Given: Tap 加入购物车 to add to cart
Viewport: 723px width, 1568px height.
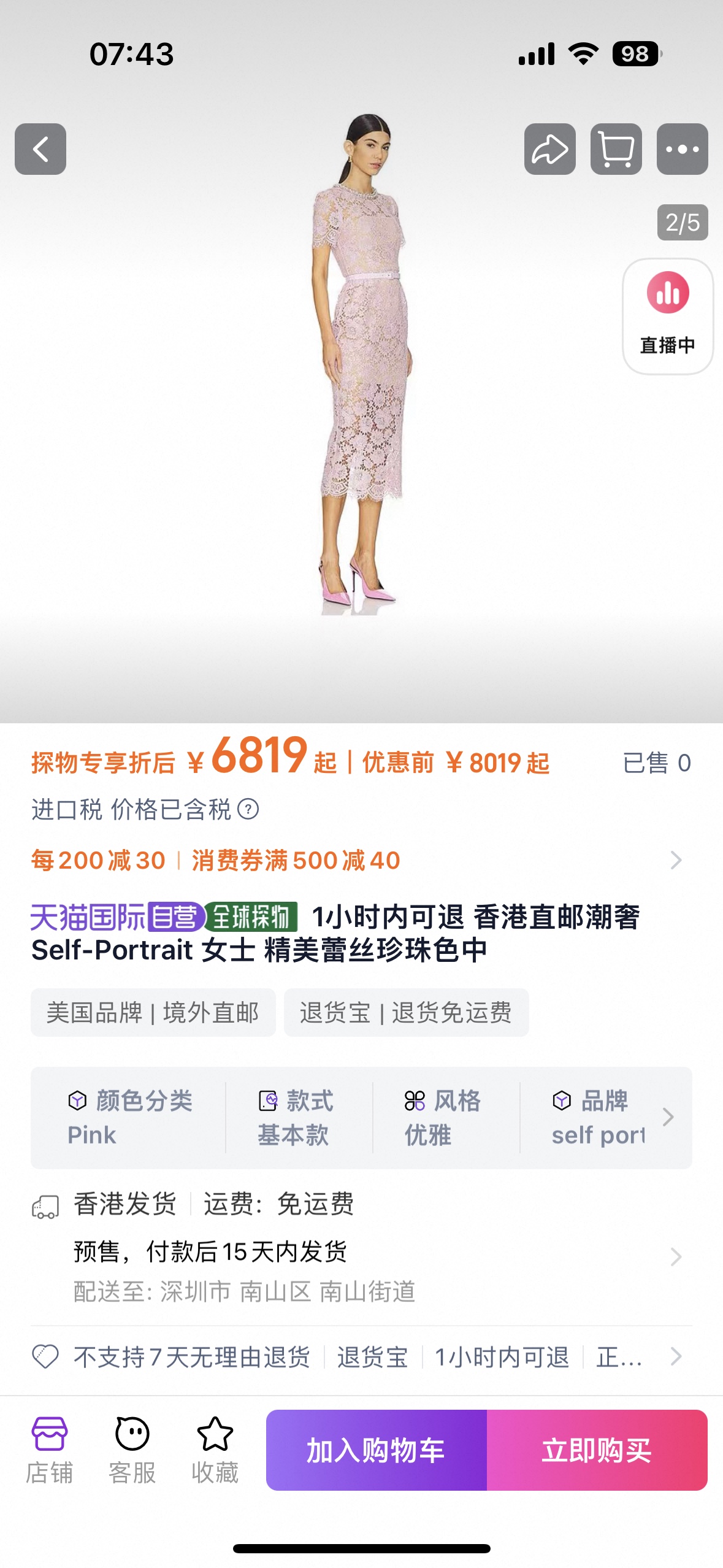Looking at the screenshot, I should click(376, 1450).
